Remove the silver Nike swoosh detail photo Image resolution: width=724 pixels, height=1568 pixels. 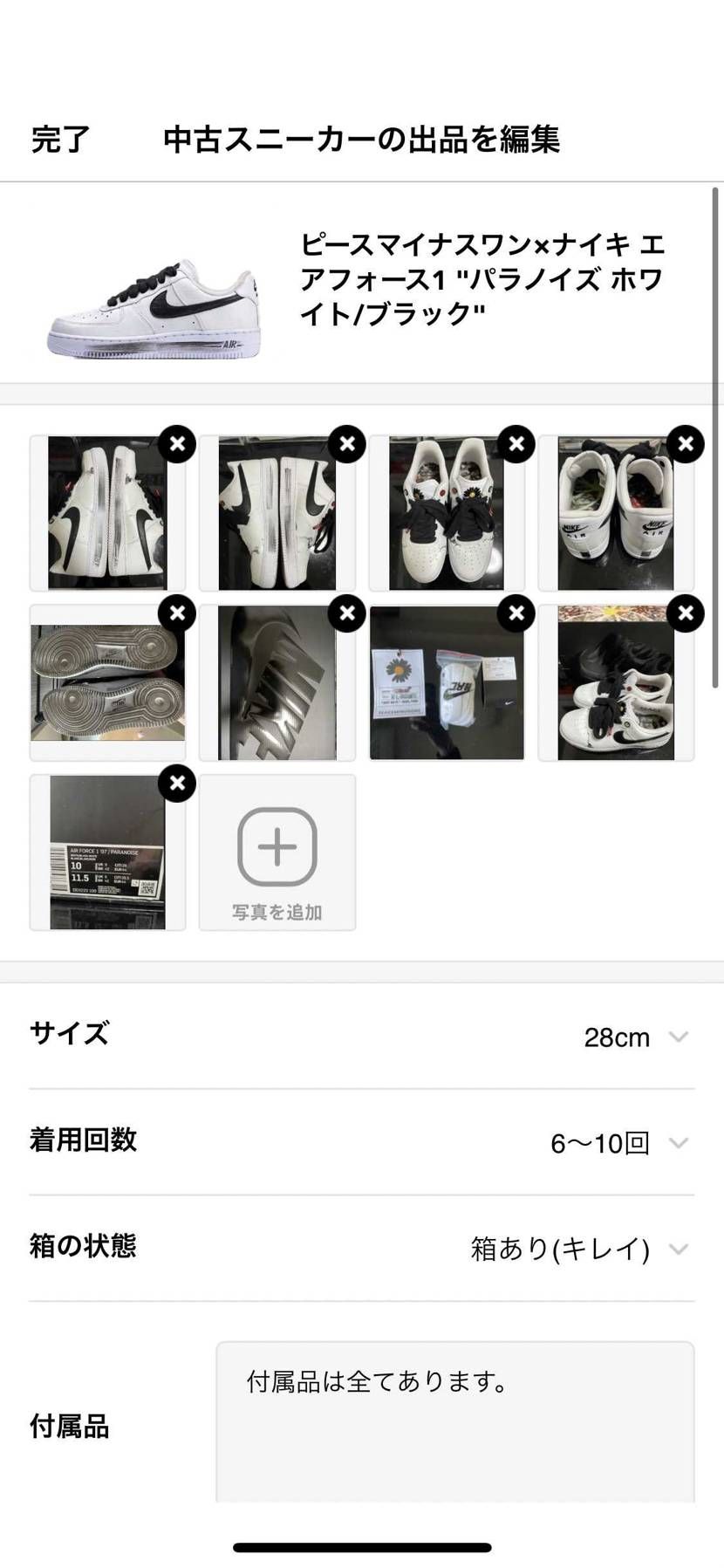click(346, 613)
